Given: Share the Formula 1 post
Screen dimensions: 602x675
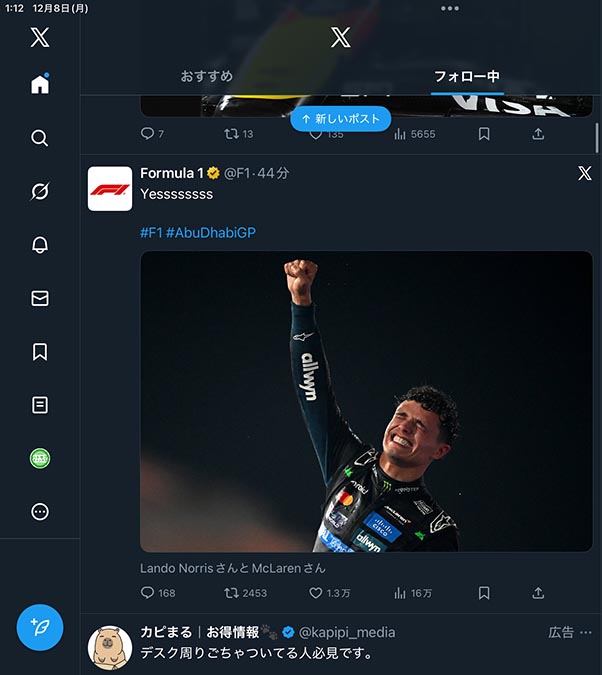Looking at the screenshot, I should tap(538, 593).
